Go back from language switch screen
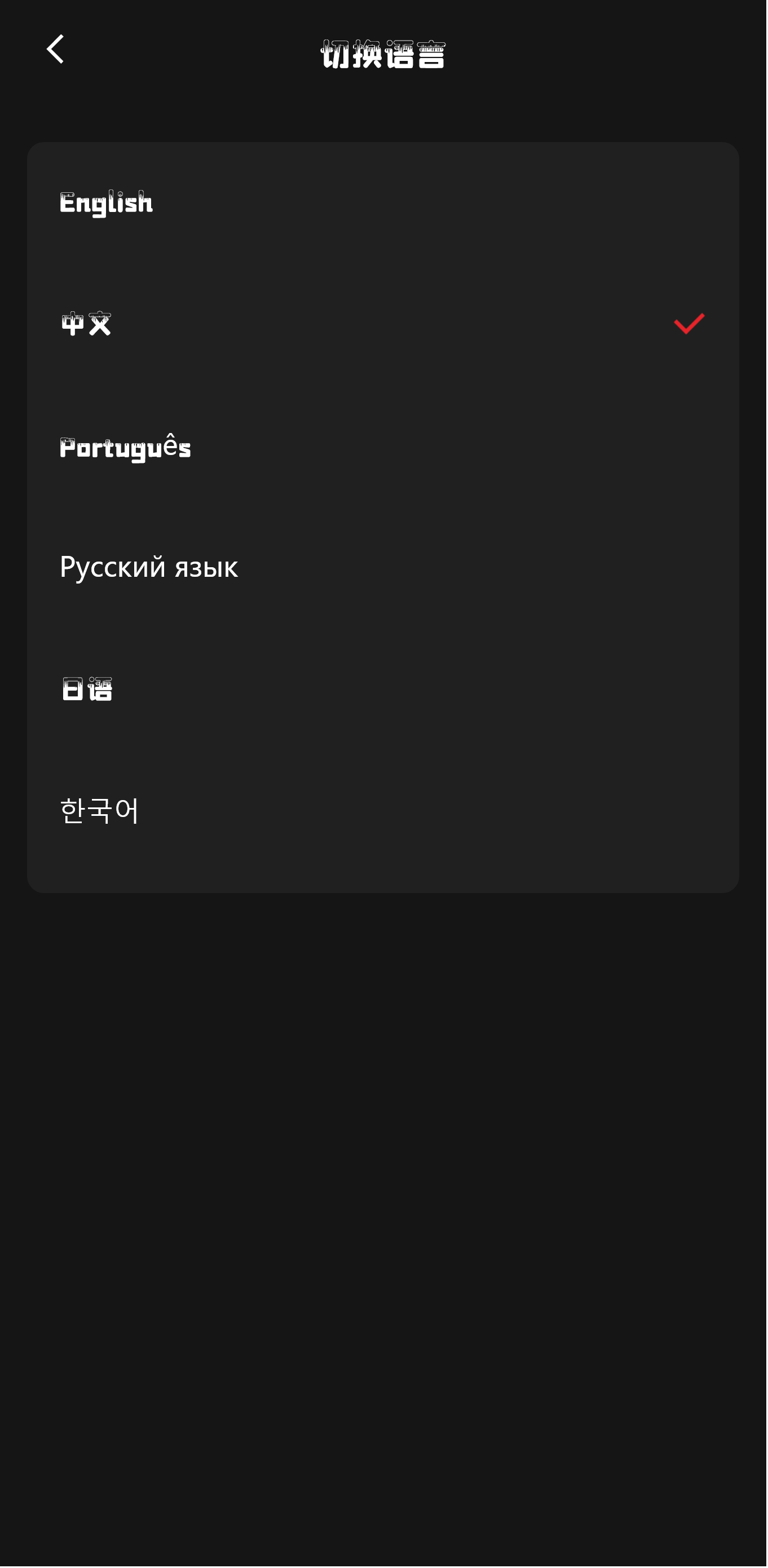The width and height of the screenshot is (768, 1568). [x=55, y=49]
